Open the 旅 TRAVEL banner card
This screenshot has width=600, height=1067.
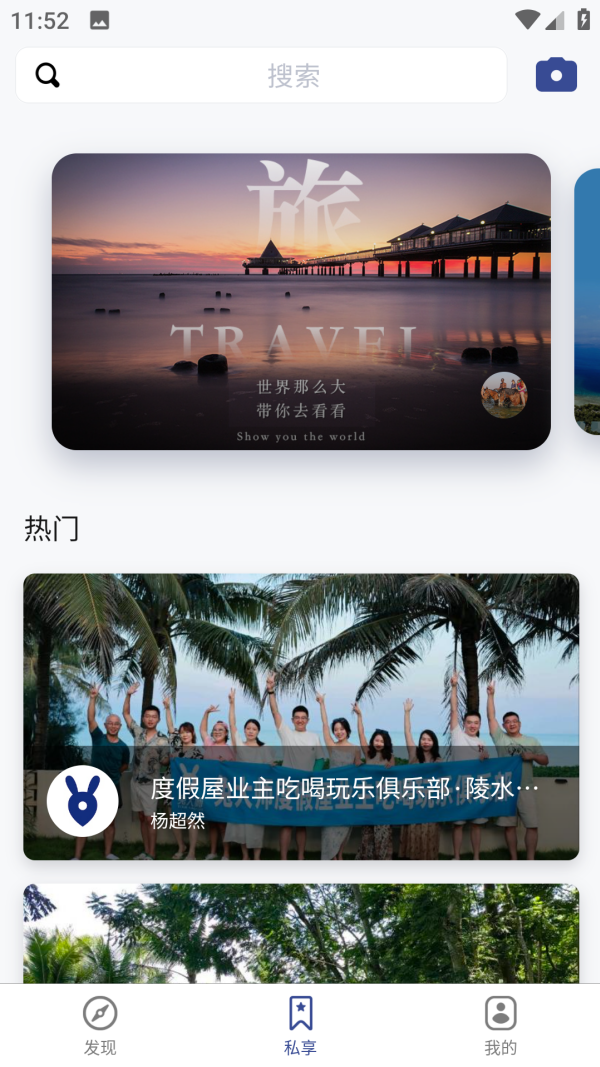tap(301, 301)
